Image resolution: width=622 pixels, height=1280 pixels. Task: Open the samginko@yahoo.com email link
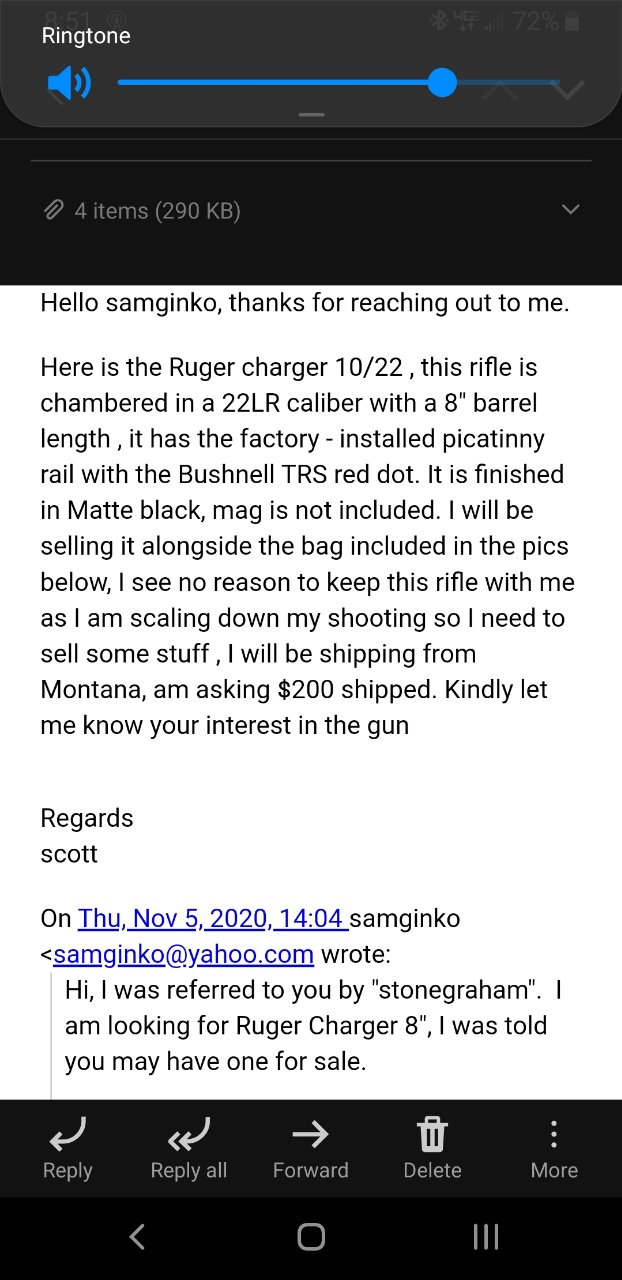(x=184, y=954)
